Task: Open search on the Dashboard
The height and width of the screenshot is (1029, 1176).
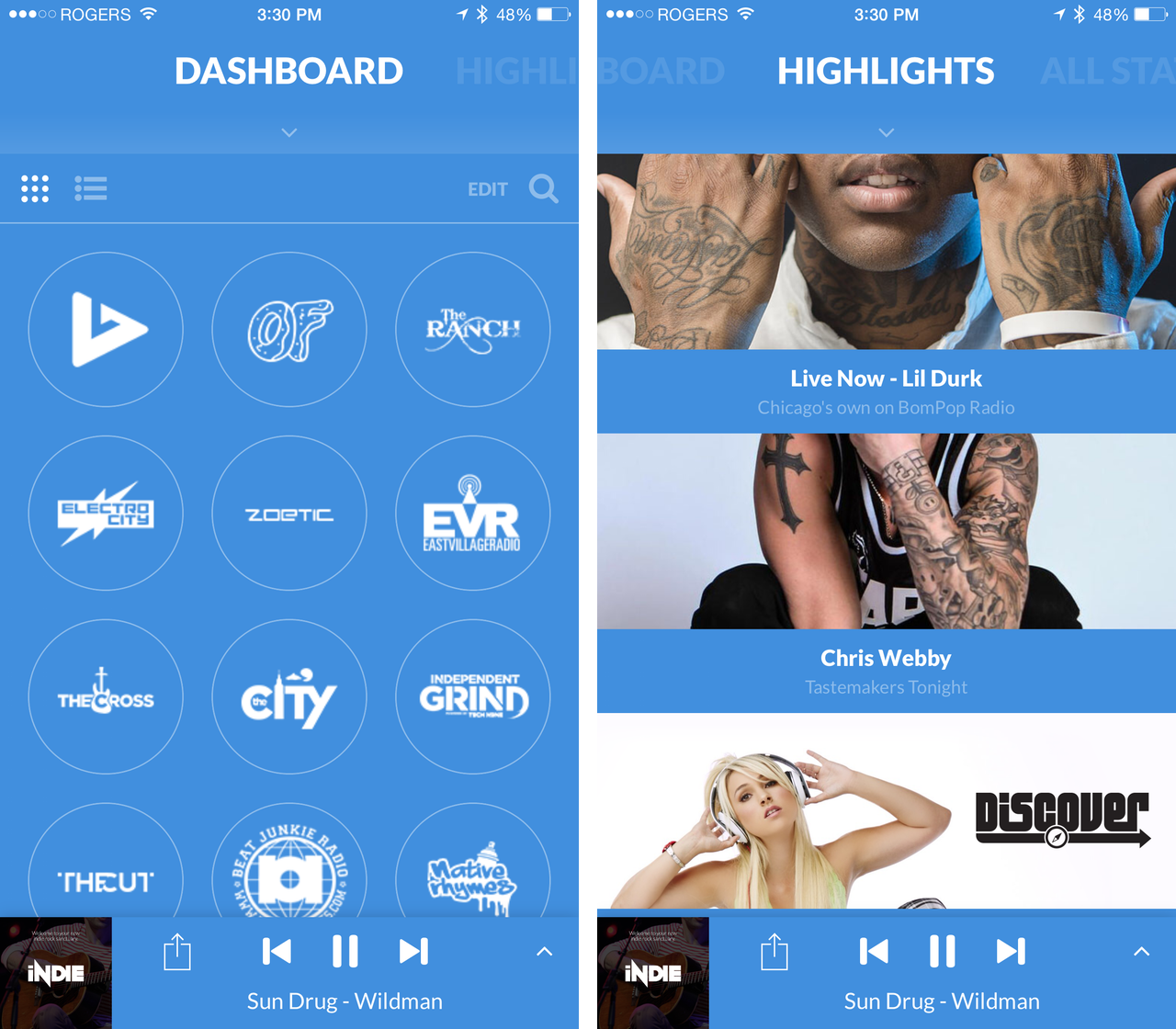Action: coord(543,188)
